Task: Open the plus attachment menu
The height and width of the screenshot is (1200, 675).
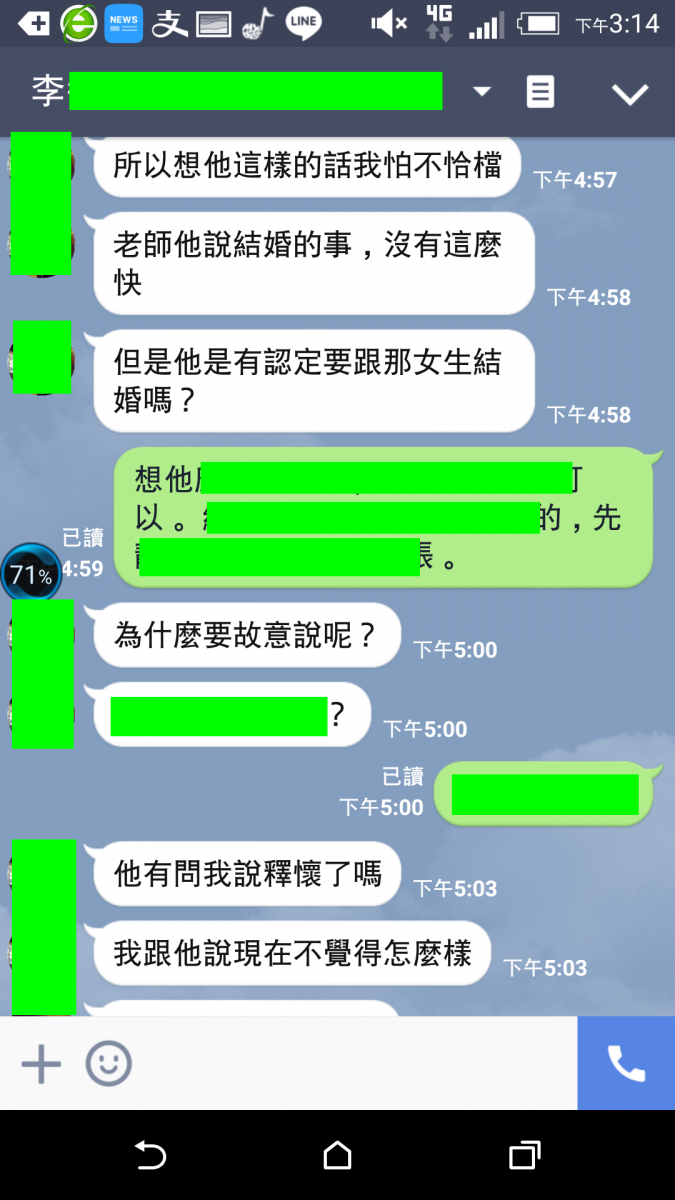Action: tap(41, 1064)
